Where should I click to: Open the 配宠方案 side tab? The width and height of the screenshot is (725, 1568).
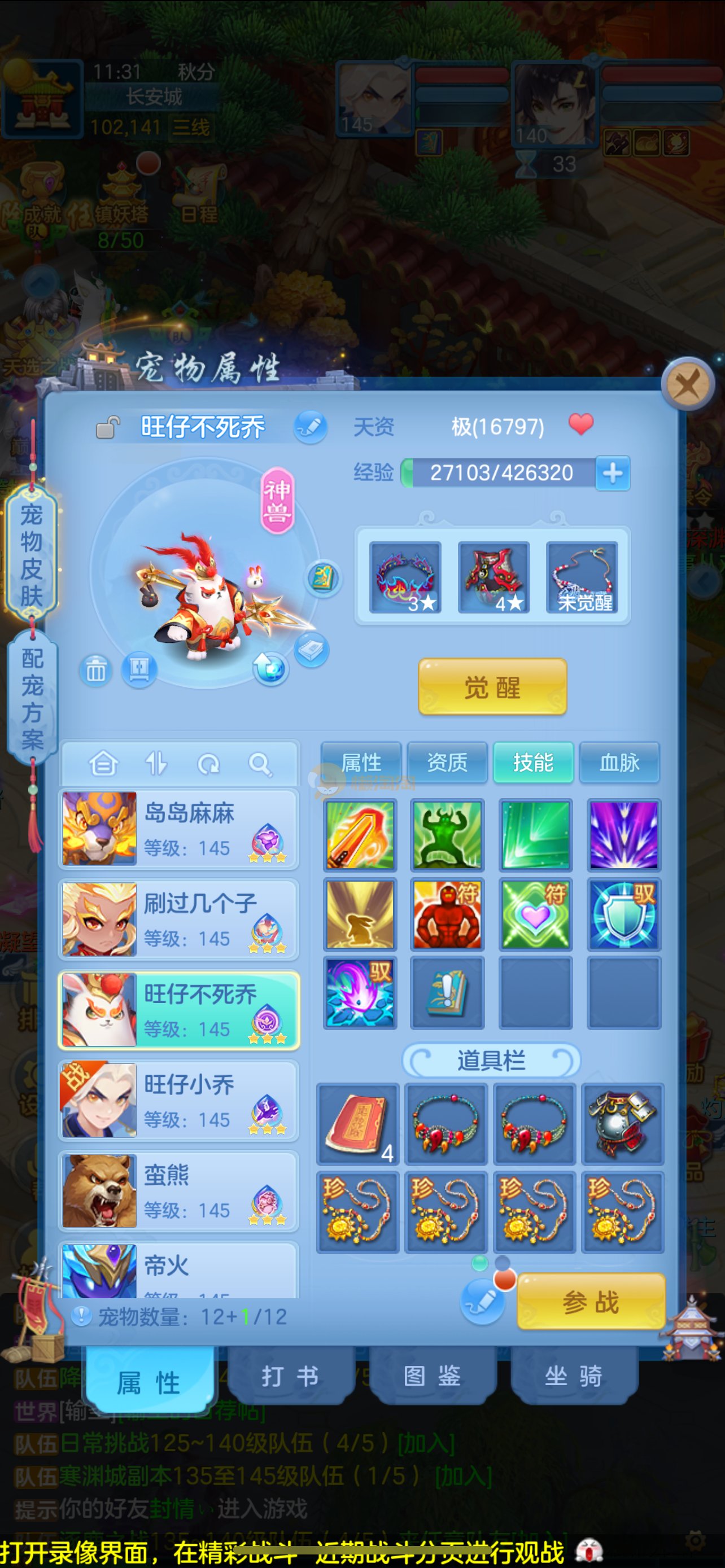coord(32,699)
